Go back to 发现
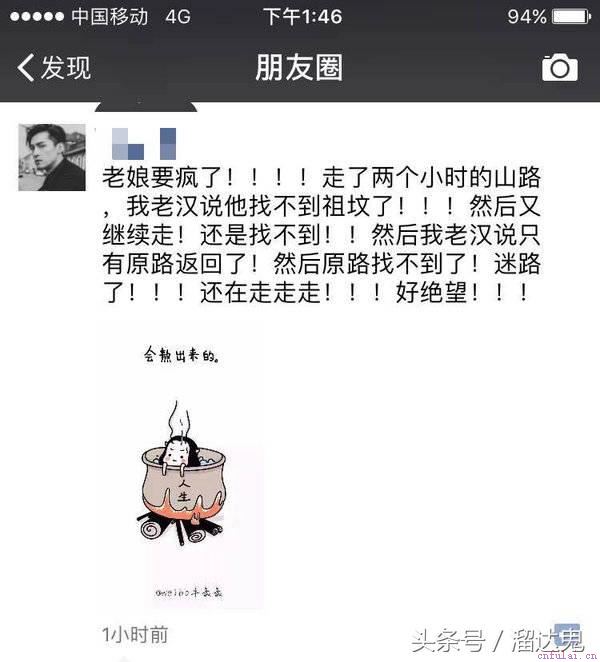 coord(55,68)
